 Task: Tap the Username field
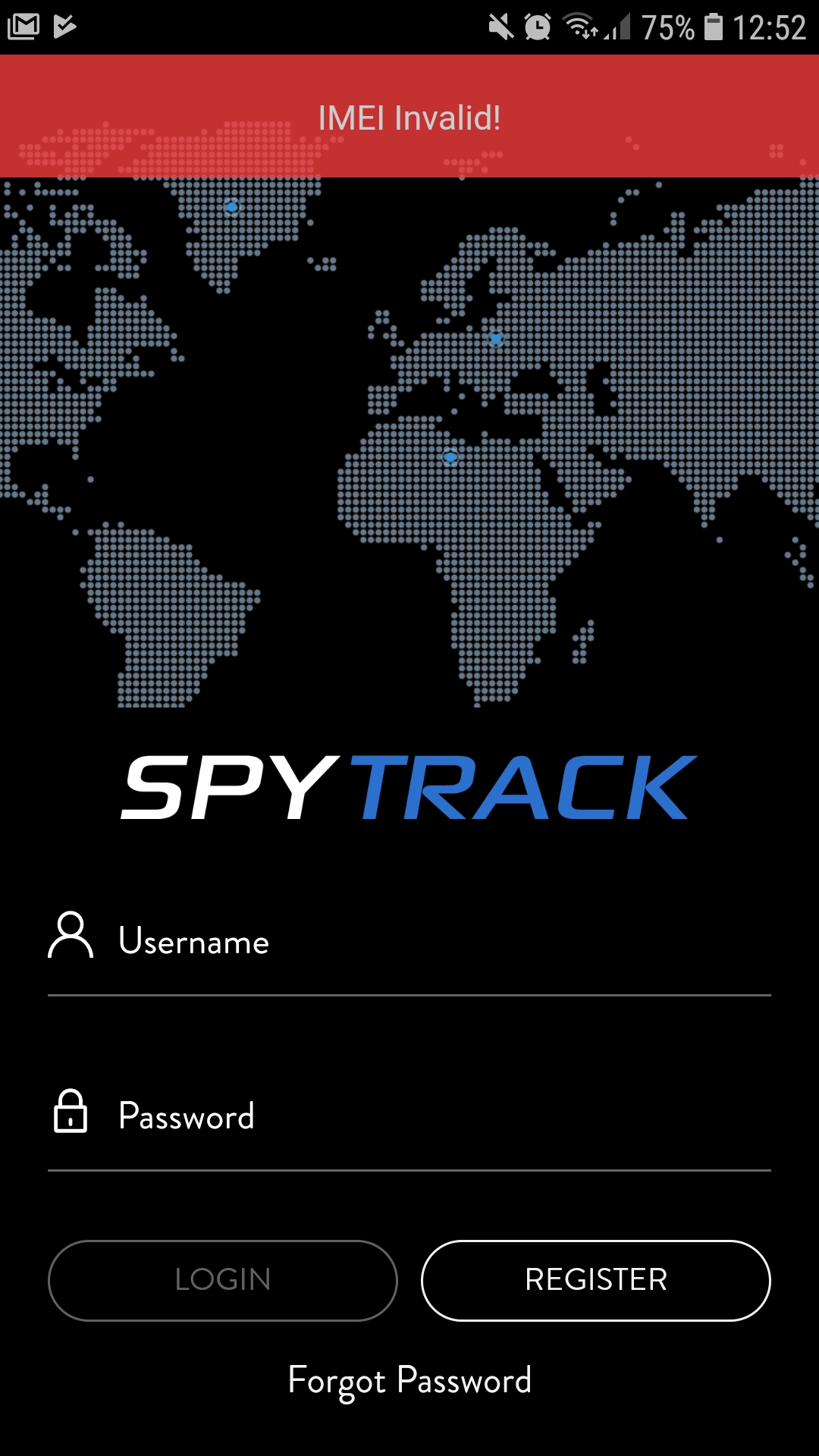coord(409,943)
